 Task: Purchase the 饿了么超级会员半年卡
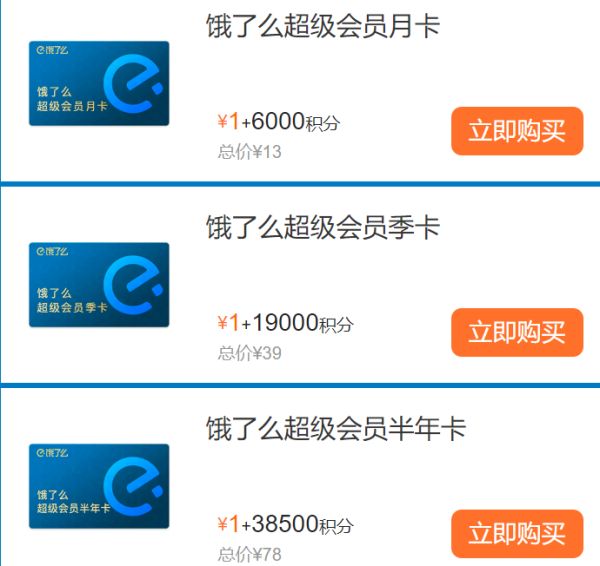click(x=516, y=533)
